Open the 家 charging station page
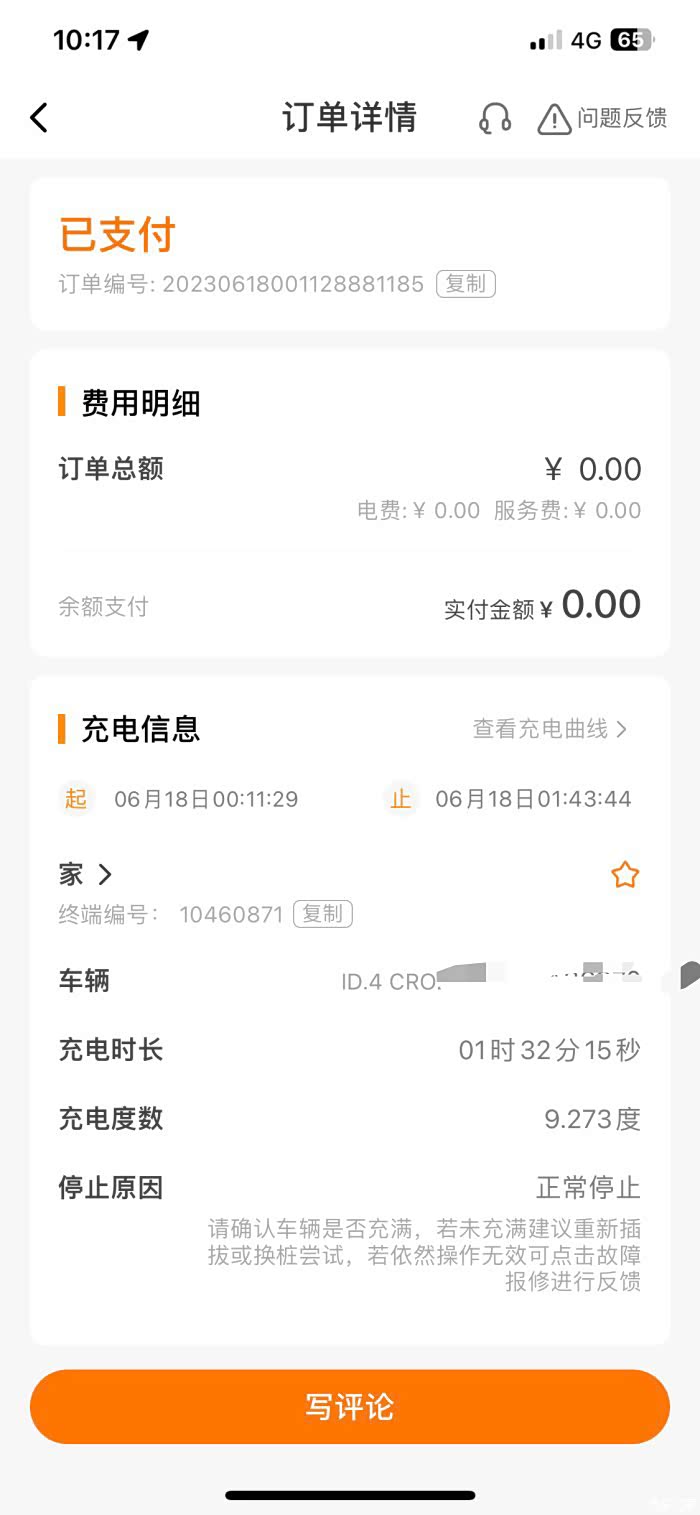This screenshot has width=700, height=1515. point(85,875)
